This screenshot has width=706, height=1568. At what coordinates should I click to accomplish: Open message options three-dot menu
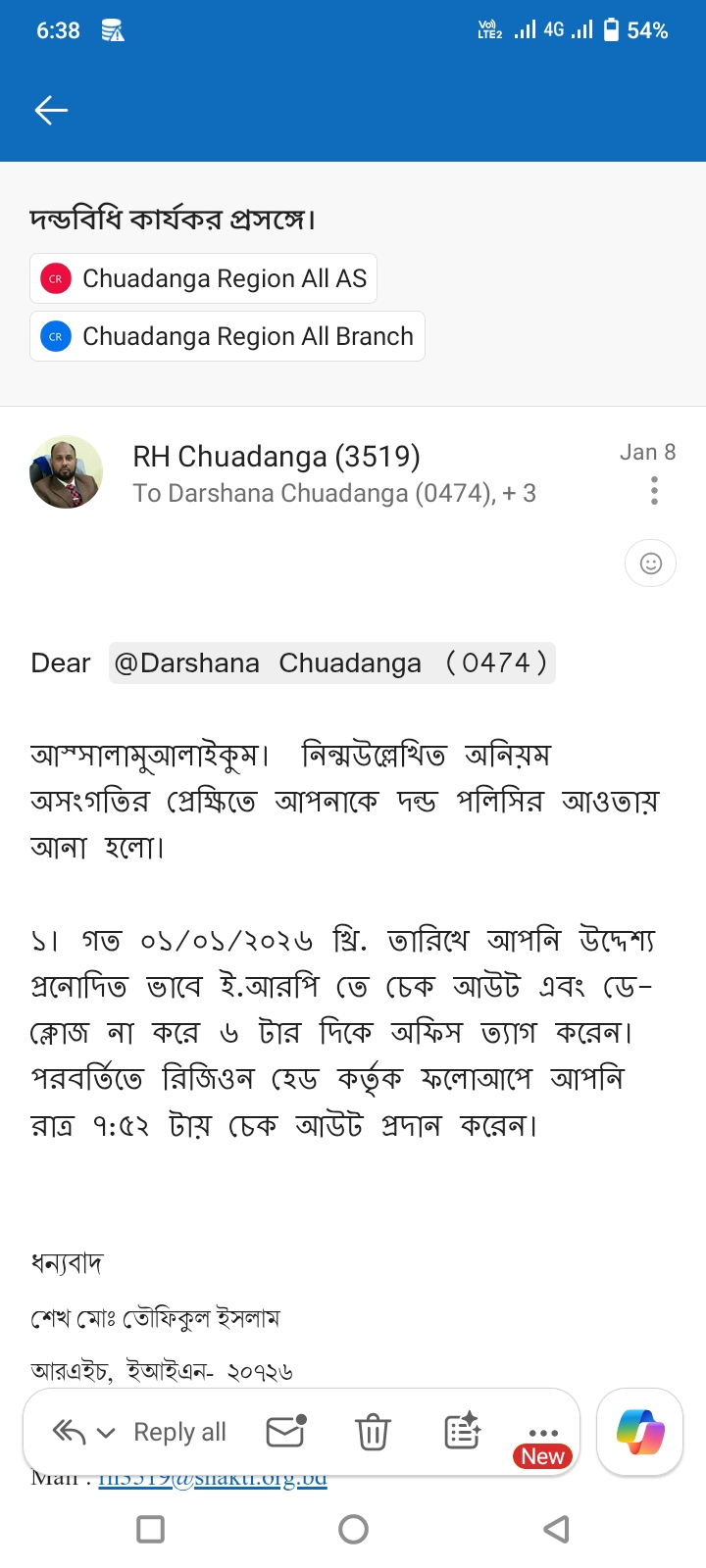point(654,490)
